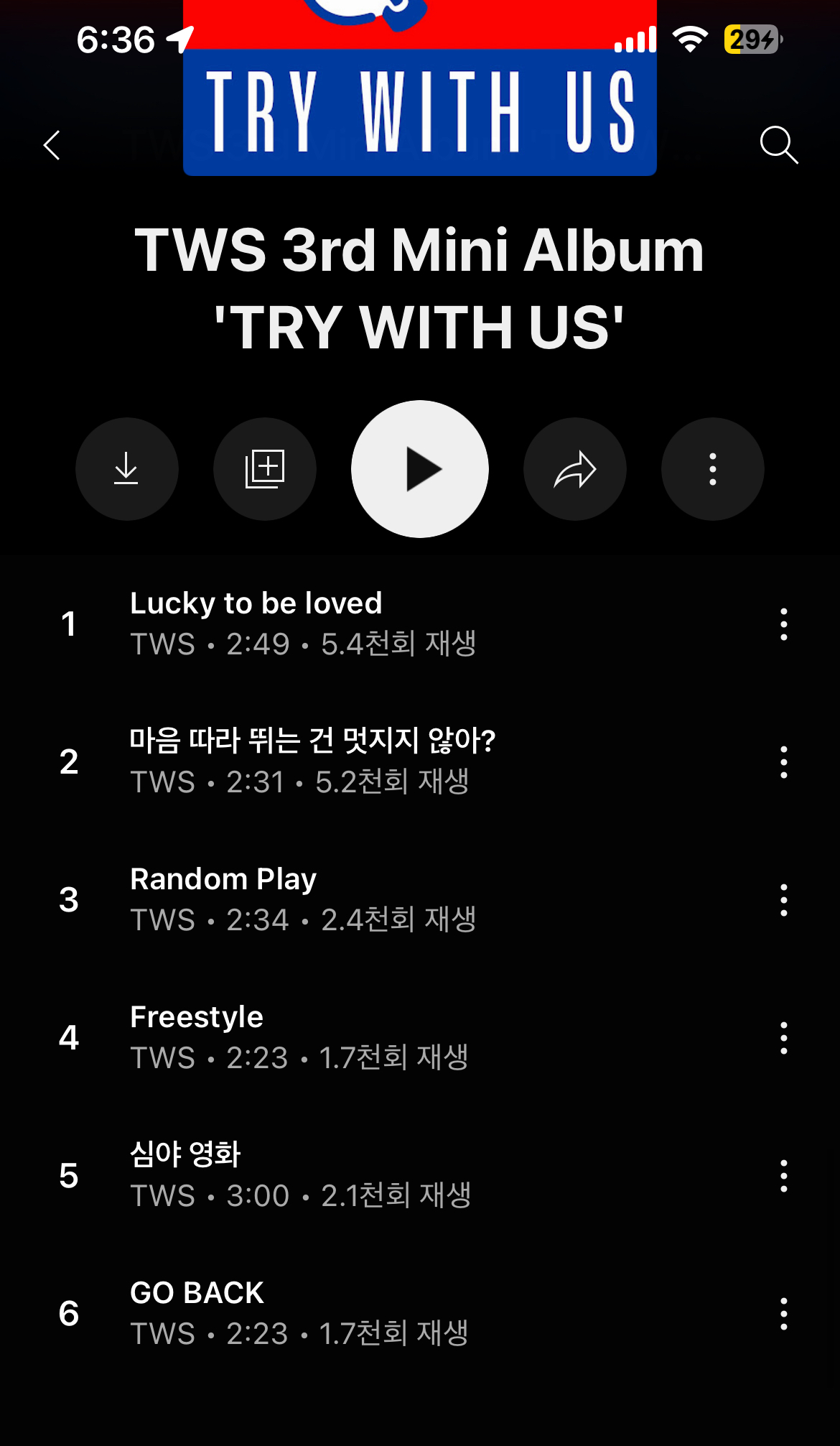Play the album with the big play button
The width and height of the screenshot is (840, 1446).
[x=420, y=469]
